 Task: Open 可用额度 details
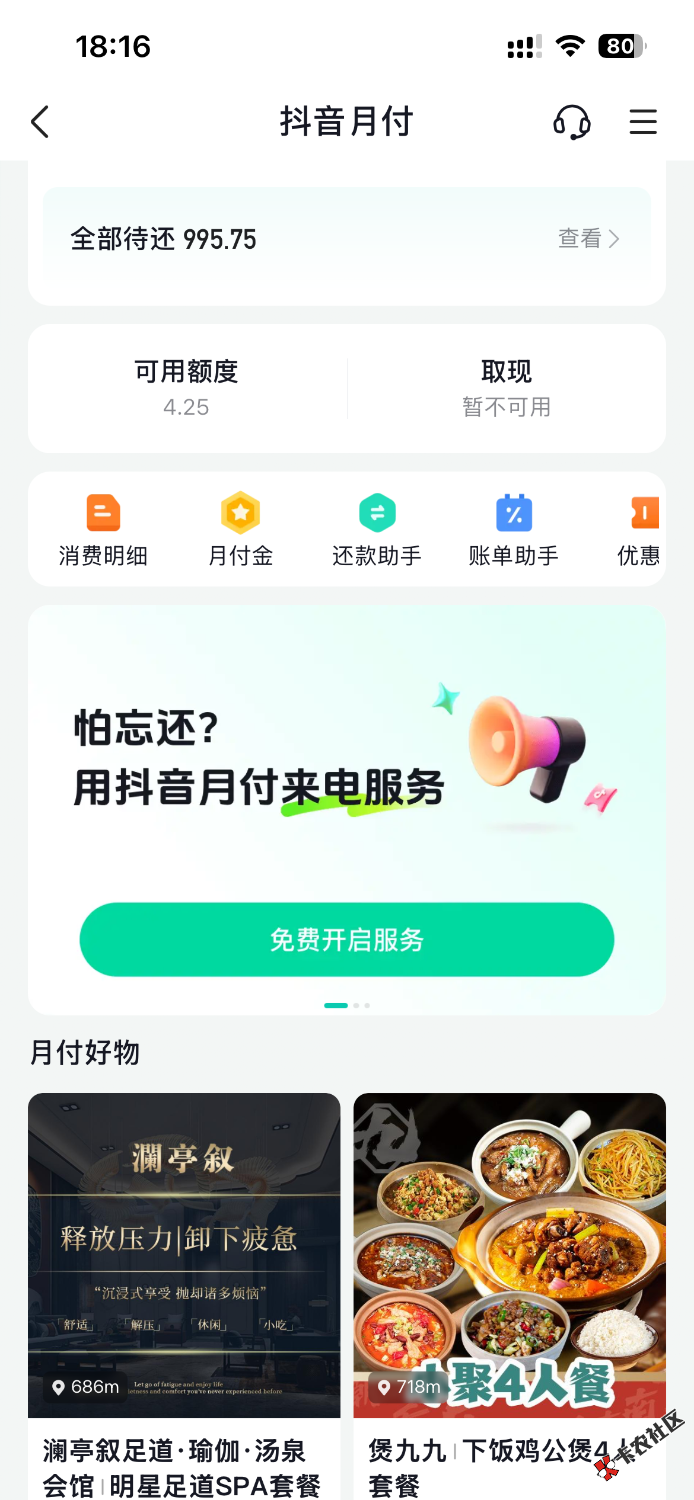(186, 388)
